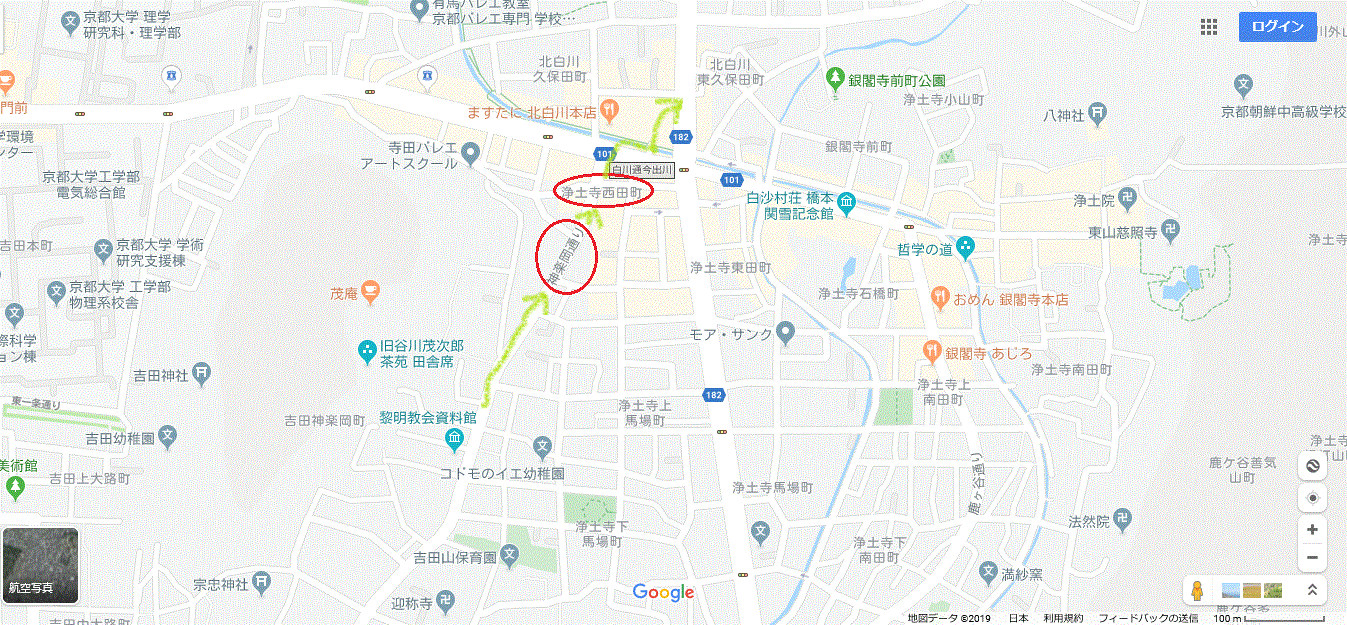Zoom out with the minus button
1347x625 pixels.
click(x=1312, y=558)
